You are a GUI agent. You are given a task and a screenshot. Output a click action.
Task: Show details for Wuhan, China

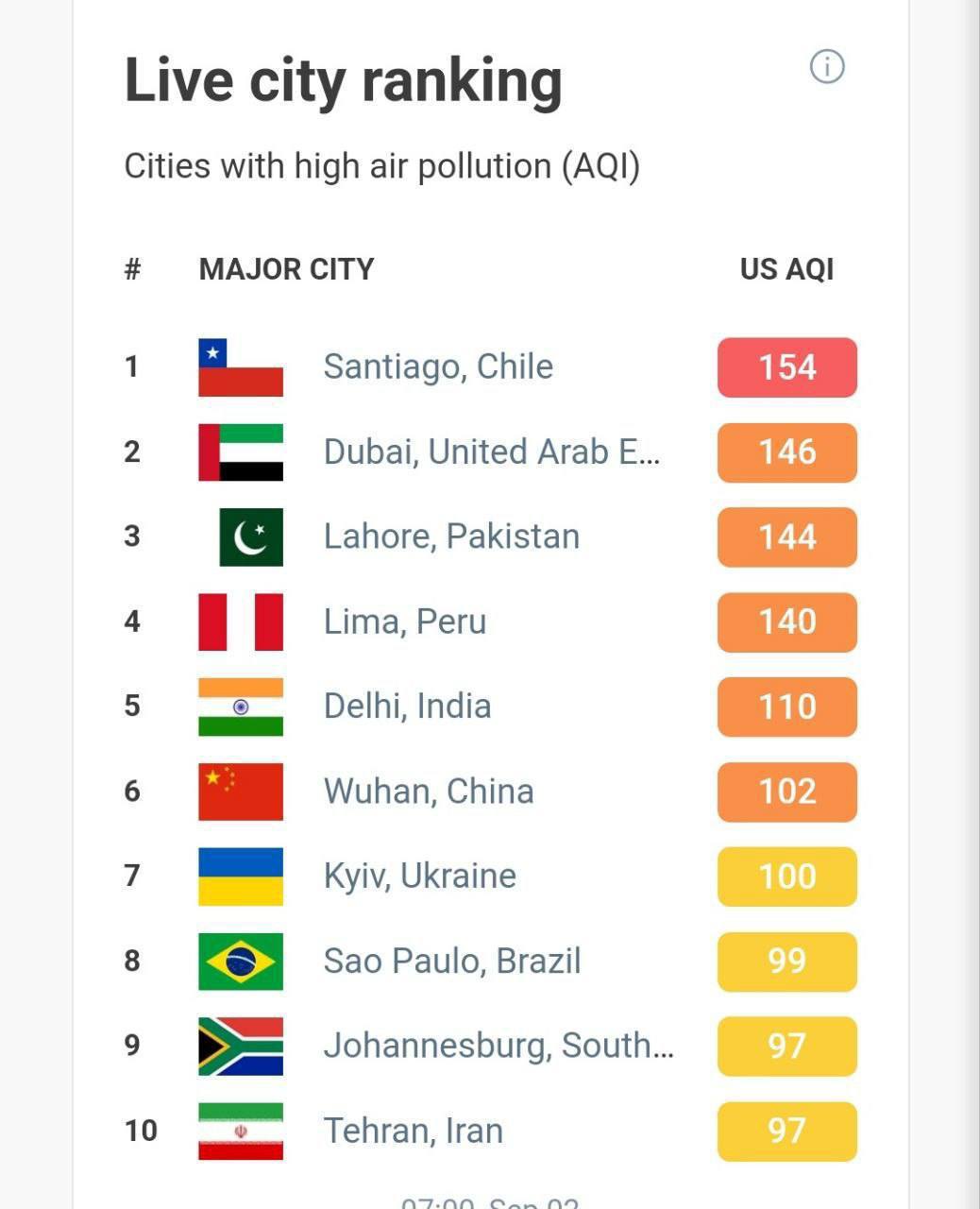point(429,792)
